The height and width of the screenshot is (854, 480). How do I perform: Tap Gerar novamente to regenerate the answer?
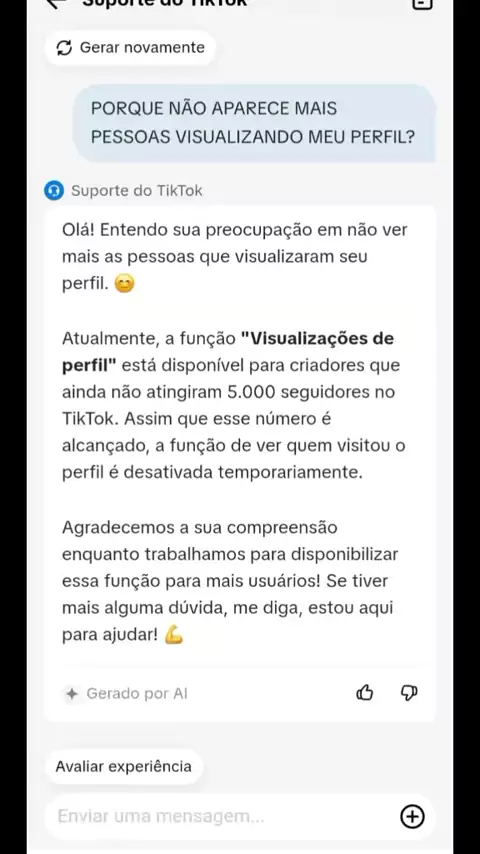point(130,47)
